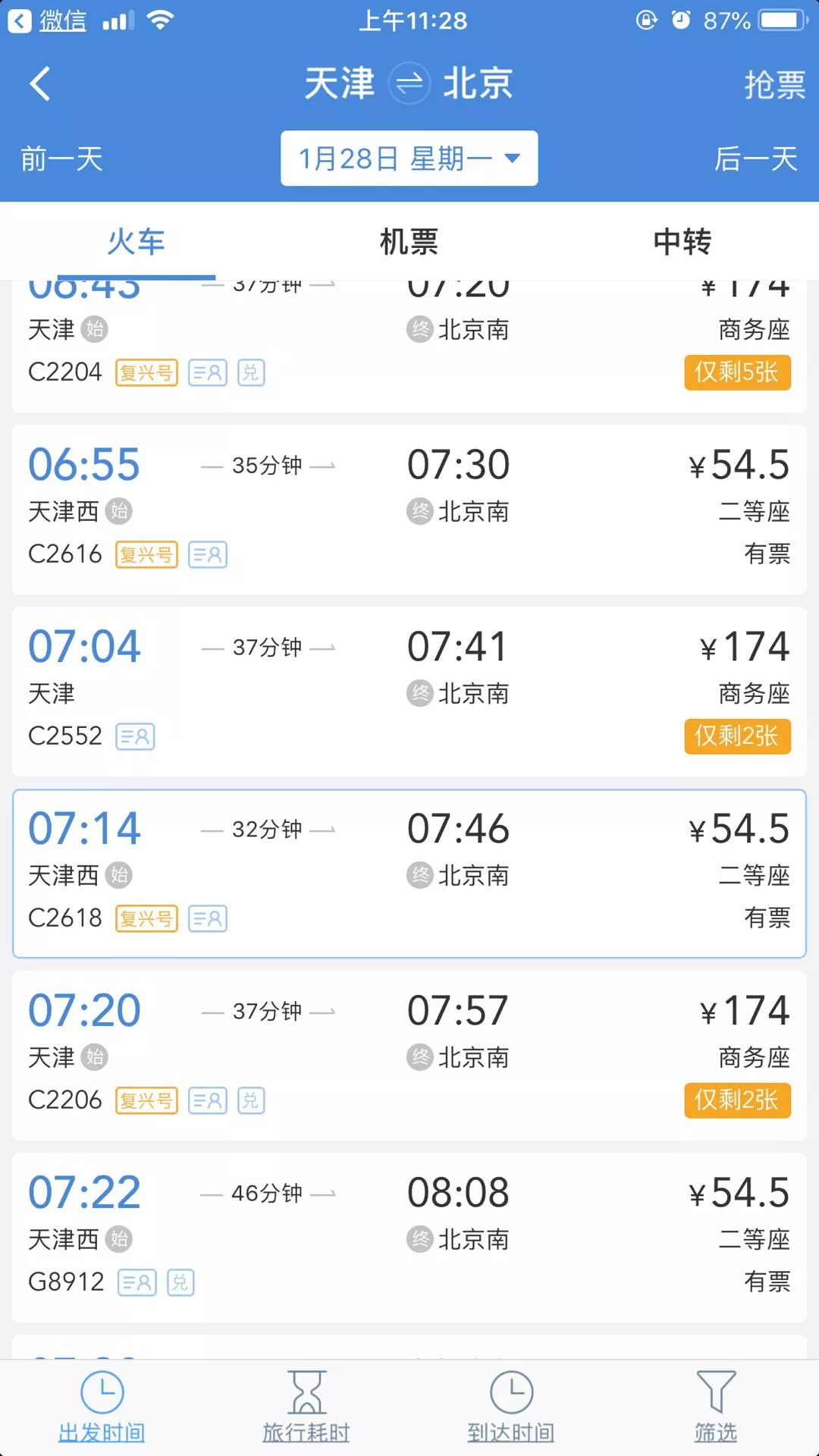Select the 火车 tab

[136, 242]
